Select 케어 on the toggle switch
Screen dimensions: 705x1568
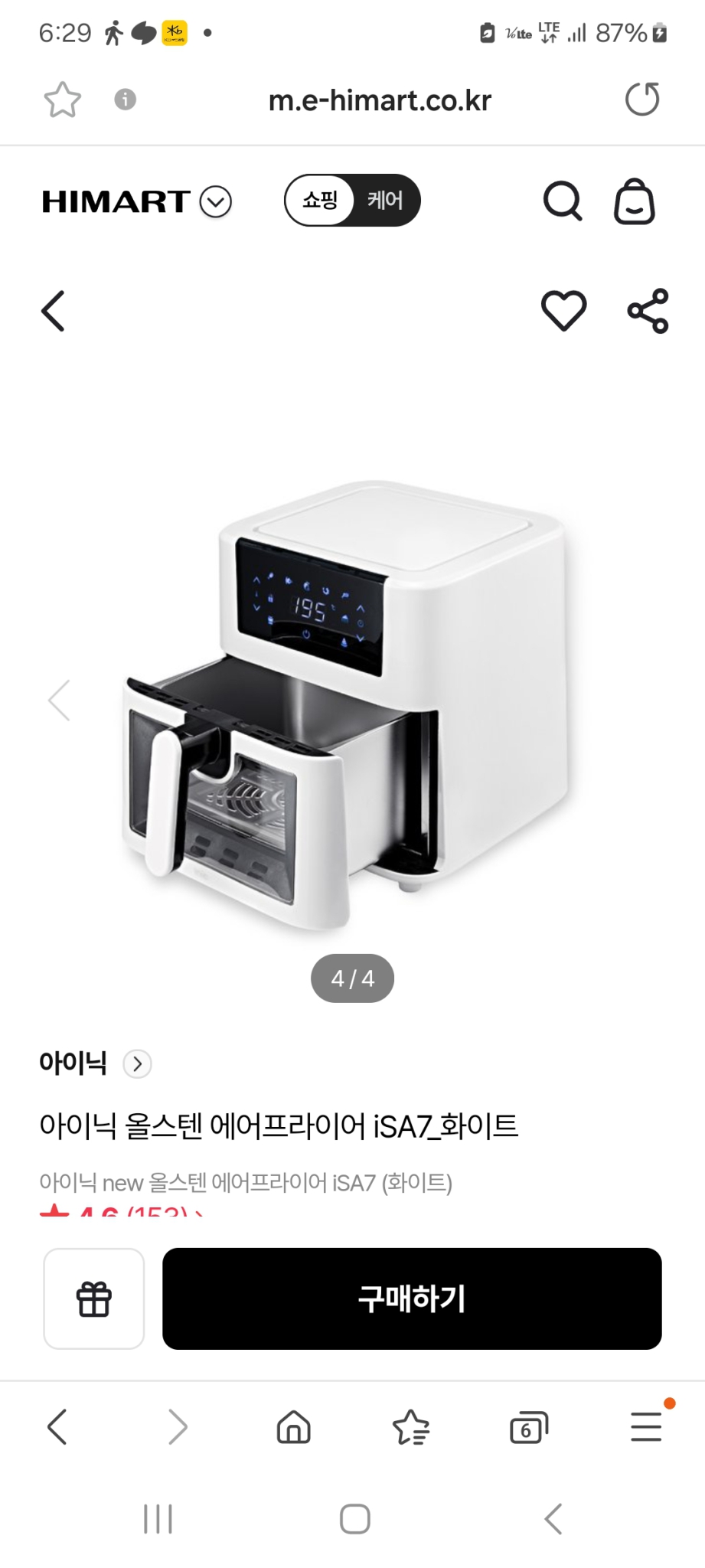click(x=386, y=200)
